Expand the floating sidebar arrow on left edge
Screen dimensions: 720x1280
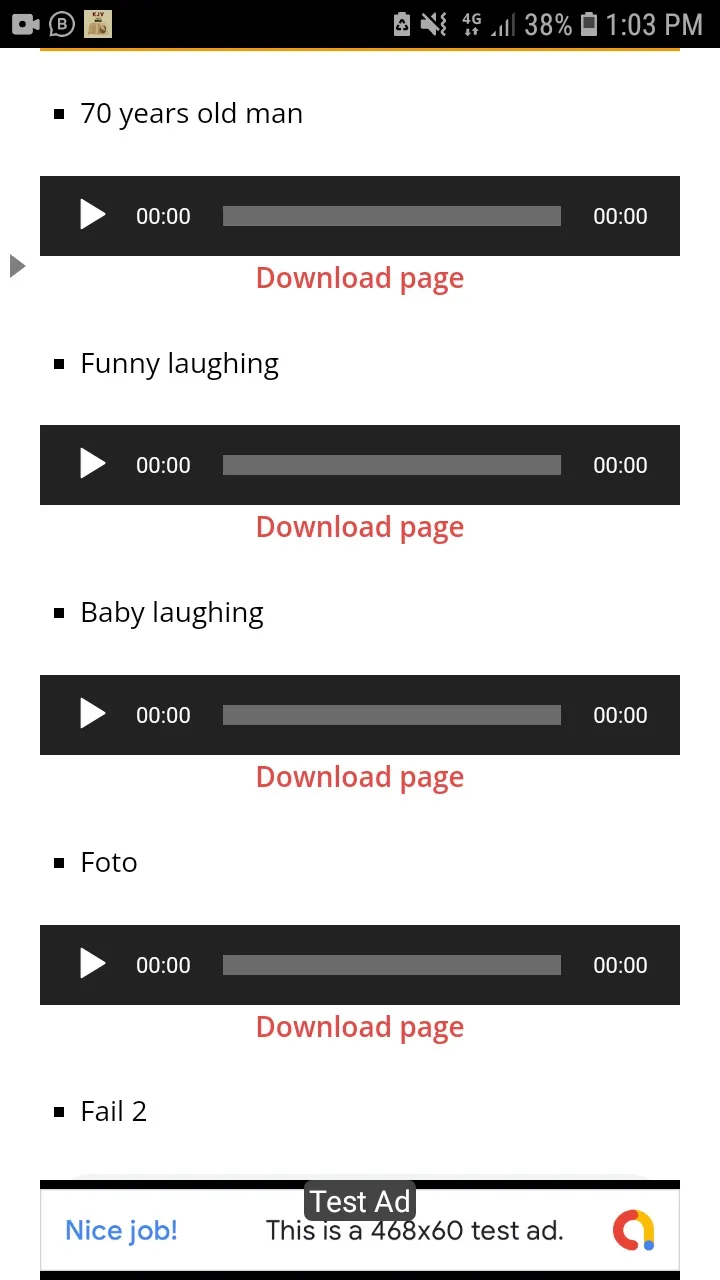16,265
